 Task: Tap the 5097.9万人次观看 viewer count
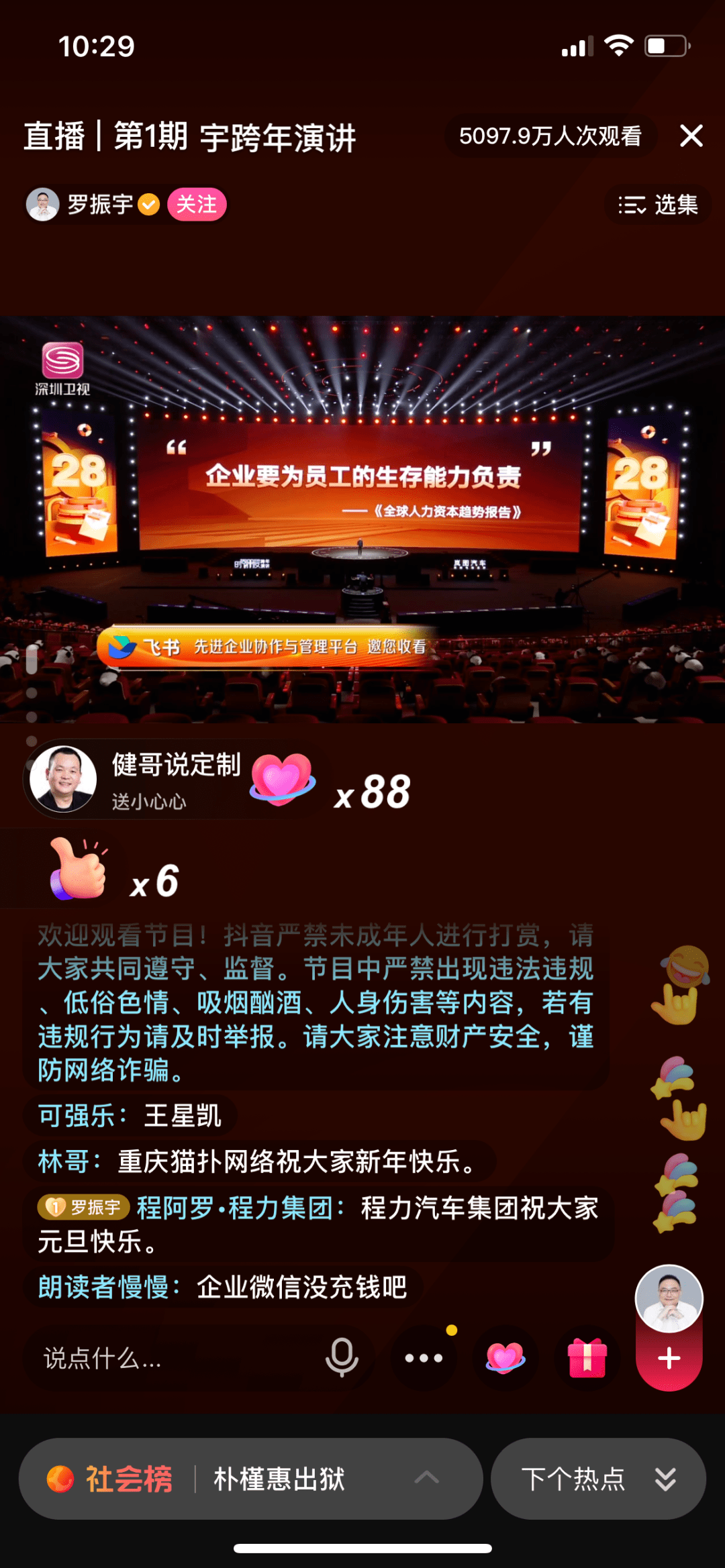coord(550,136)
